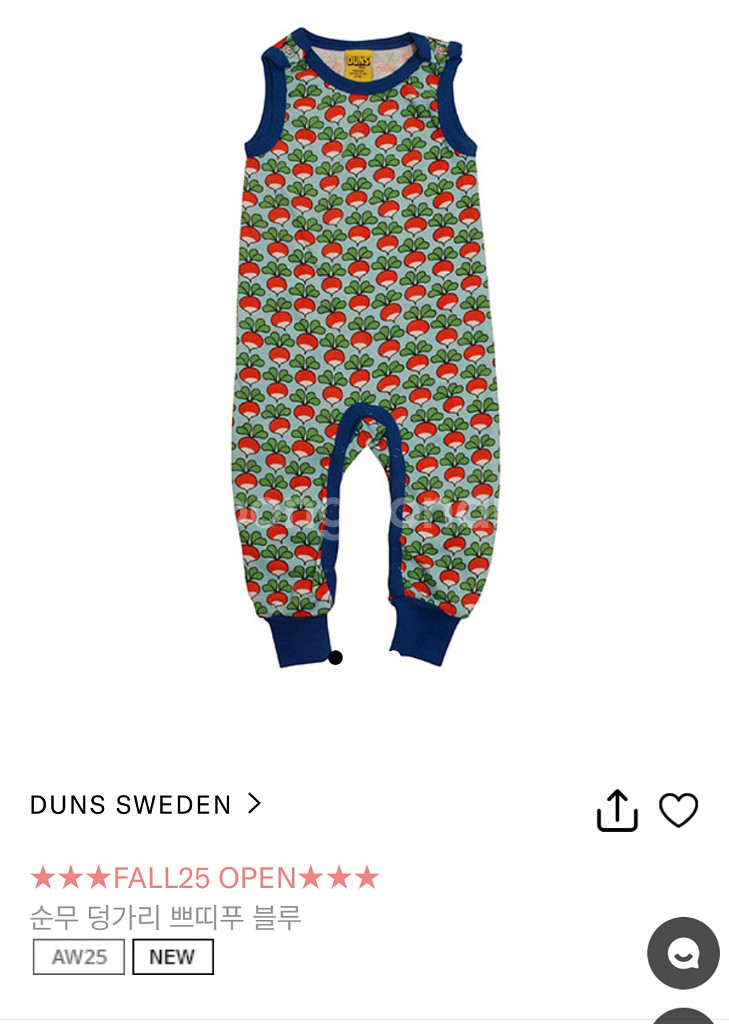729x1024 pixels.
Task: Add the romper to wishlist
Action: pos(678,810)
